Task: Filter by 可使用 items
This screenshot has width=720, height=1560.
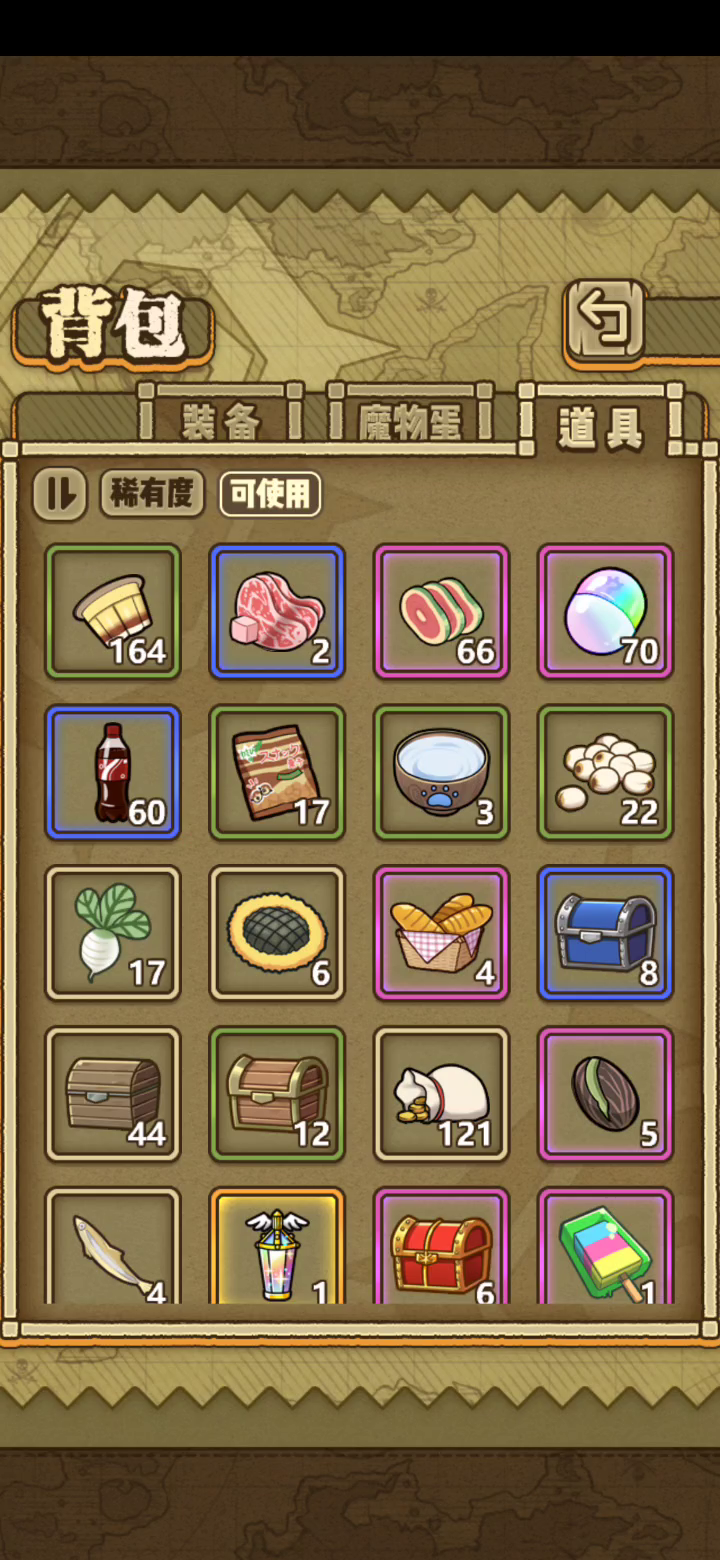Action: (x=270, y=494)
